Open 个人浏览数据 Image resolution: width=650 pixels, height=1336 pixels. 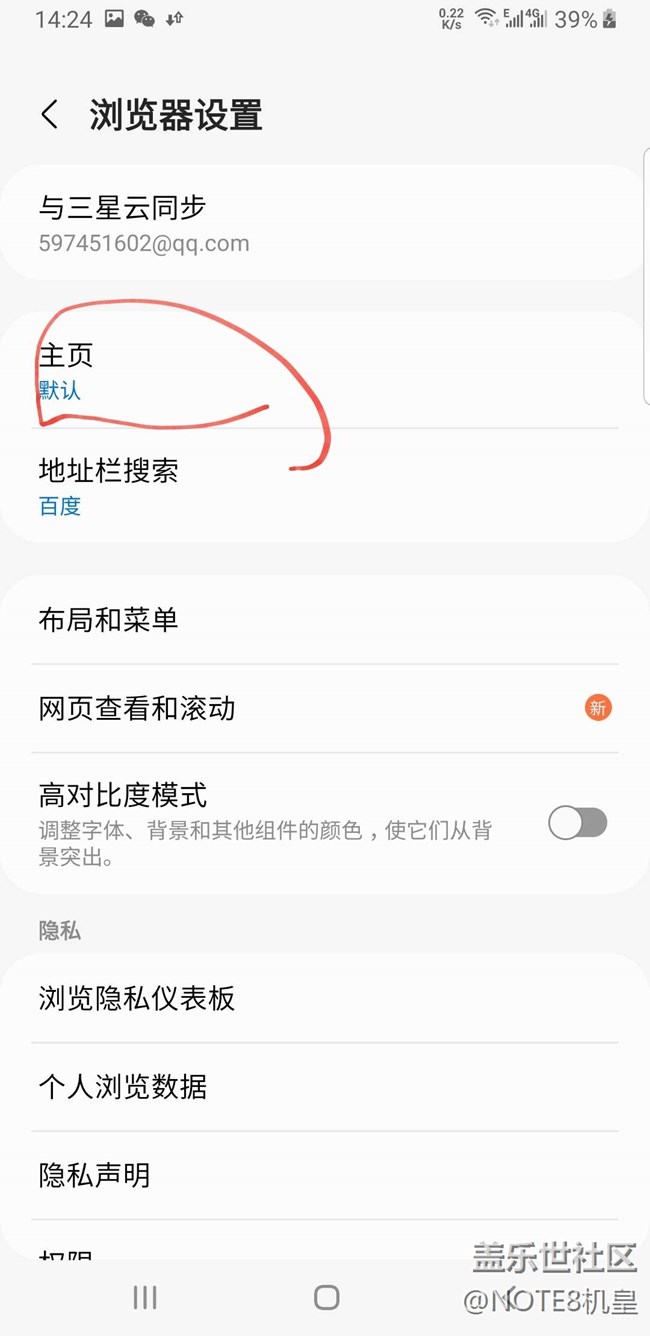325,1087
